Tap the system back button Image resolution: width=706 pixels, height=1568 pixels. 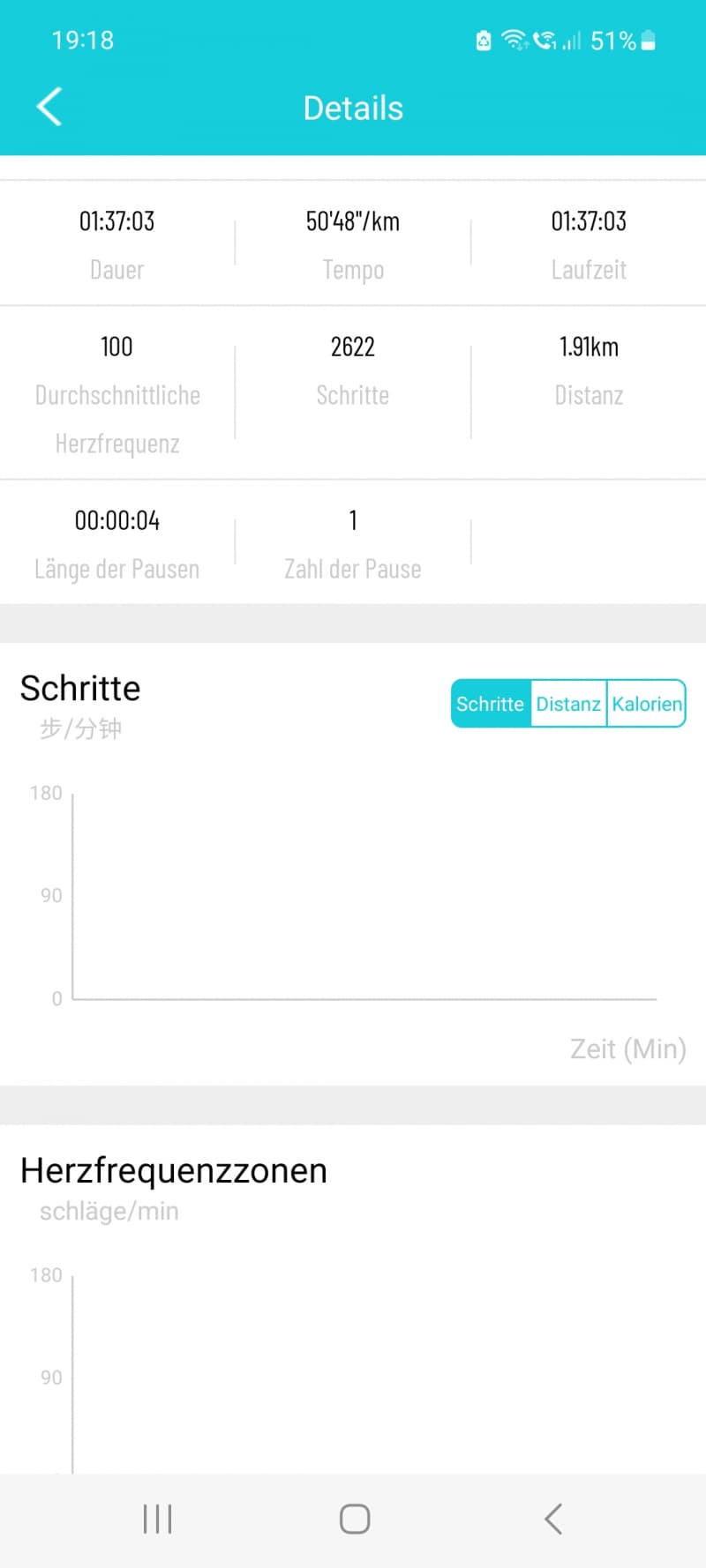click(553, 1519)
